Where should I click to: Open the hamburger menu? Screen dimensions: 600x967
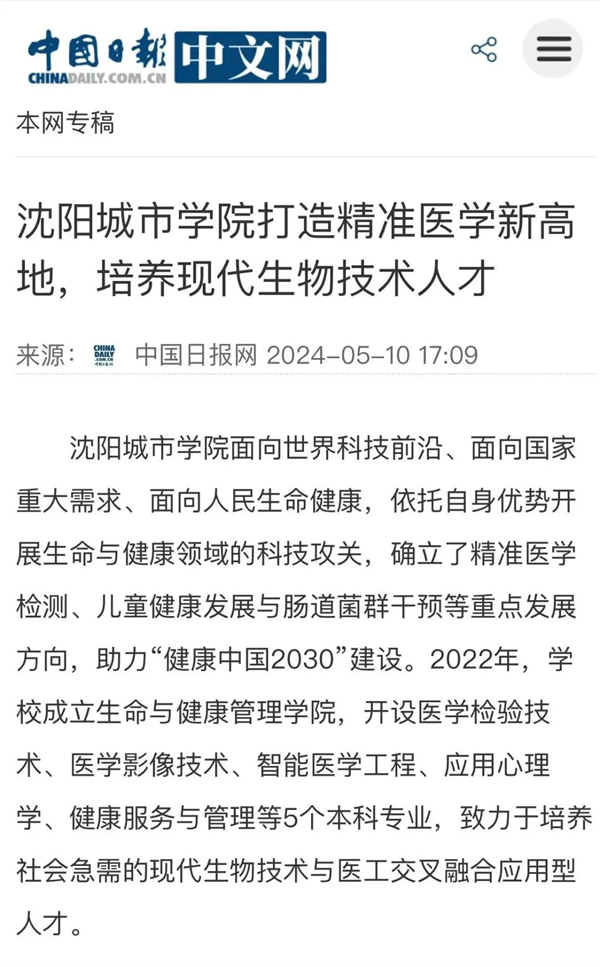click(x=553, y=50)
